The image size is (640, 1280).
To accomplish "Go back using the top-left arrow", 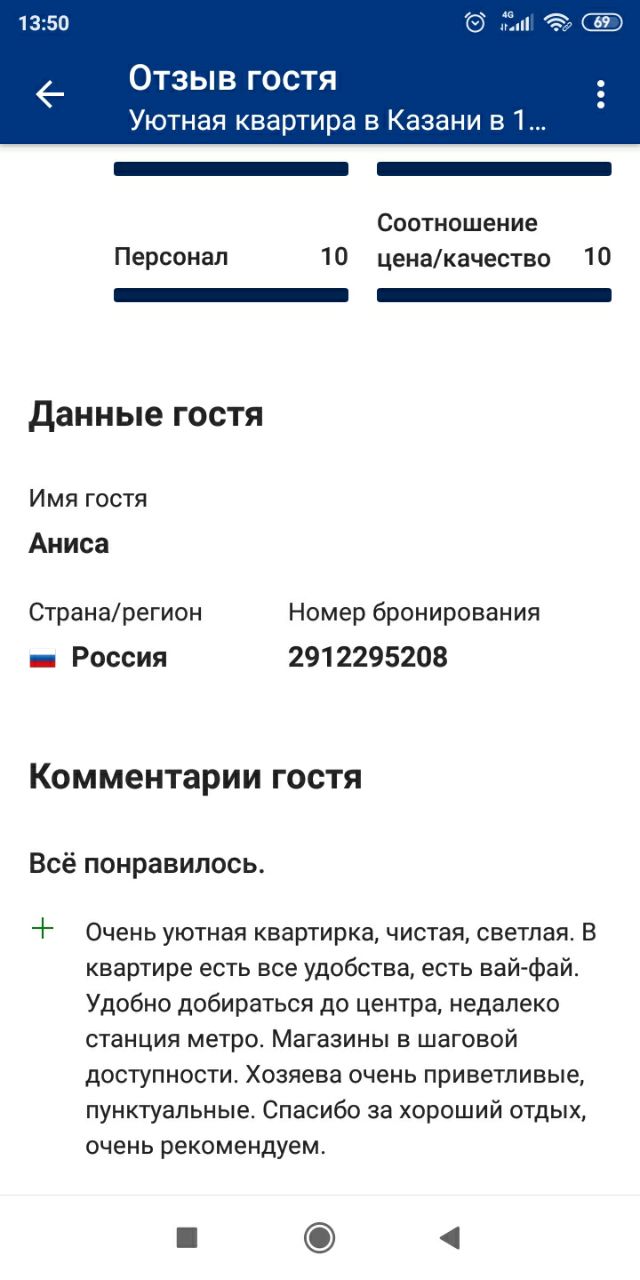I will [49, 94].
